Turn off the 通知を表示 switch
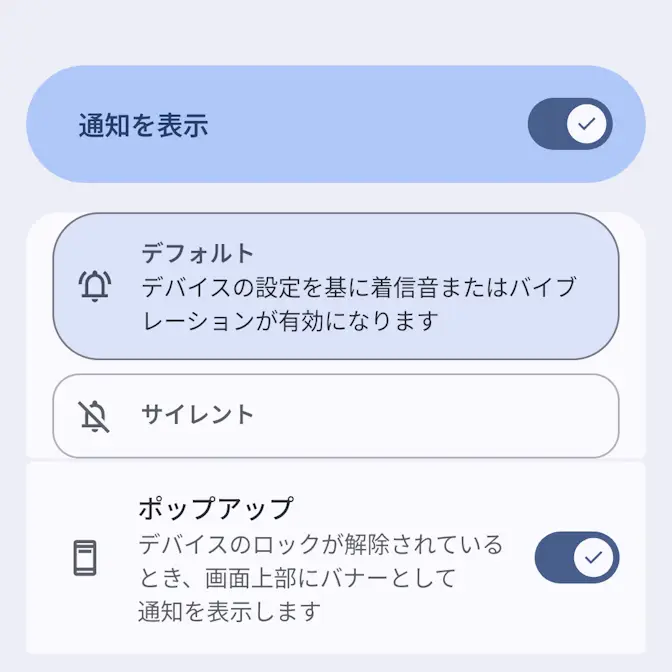The width and height of the screenshot is (672, 672). point(569,124)
